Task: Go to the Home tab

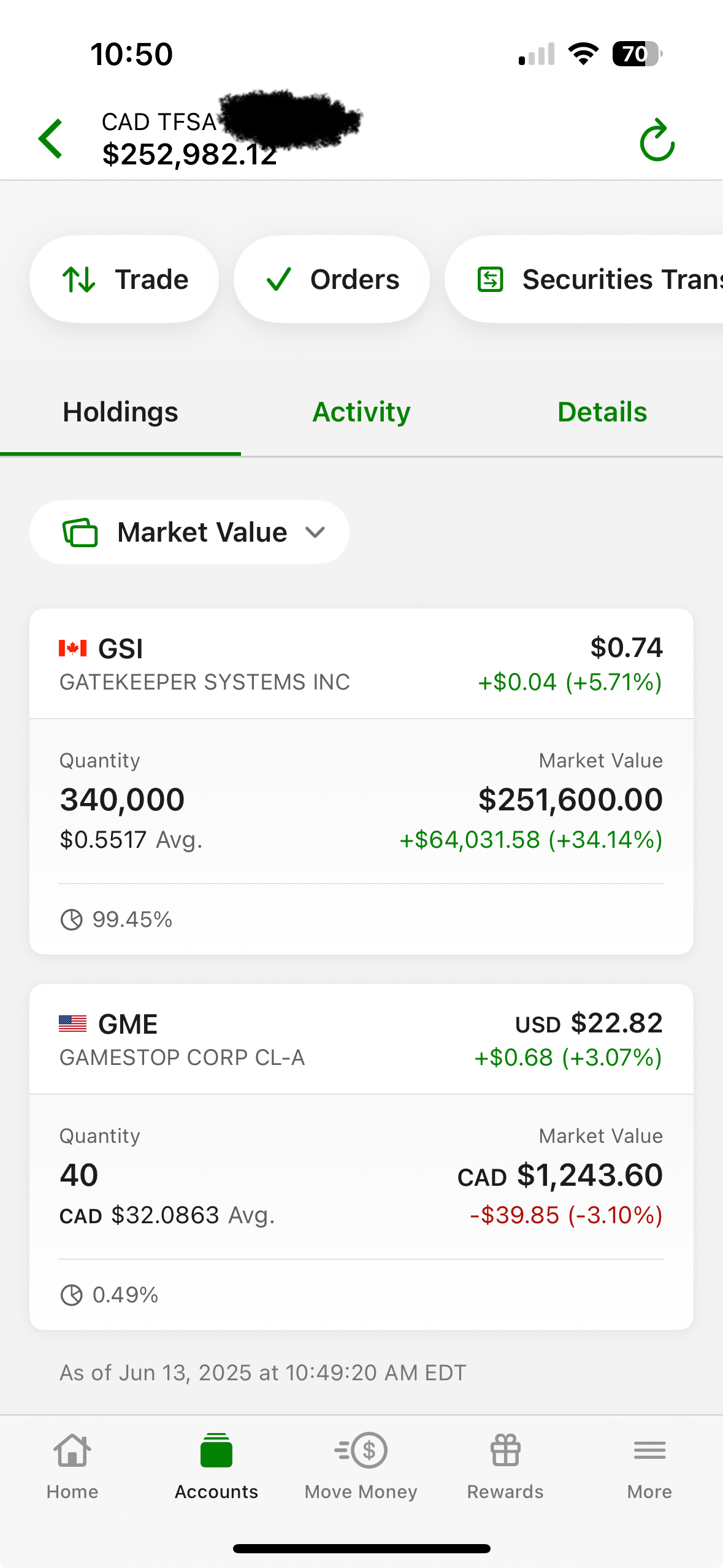Action: pyautogui.click(x=72, y=1466)
